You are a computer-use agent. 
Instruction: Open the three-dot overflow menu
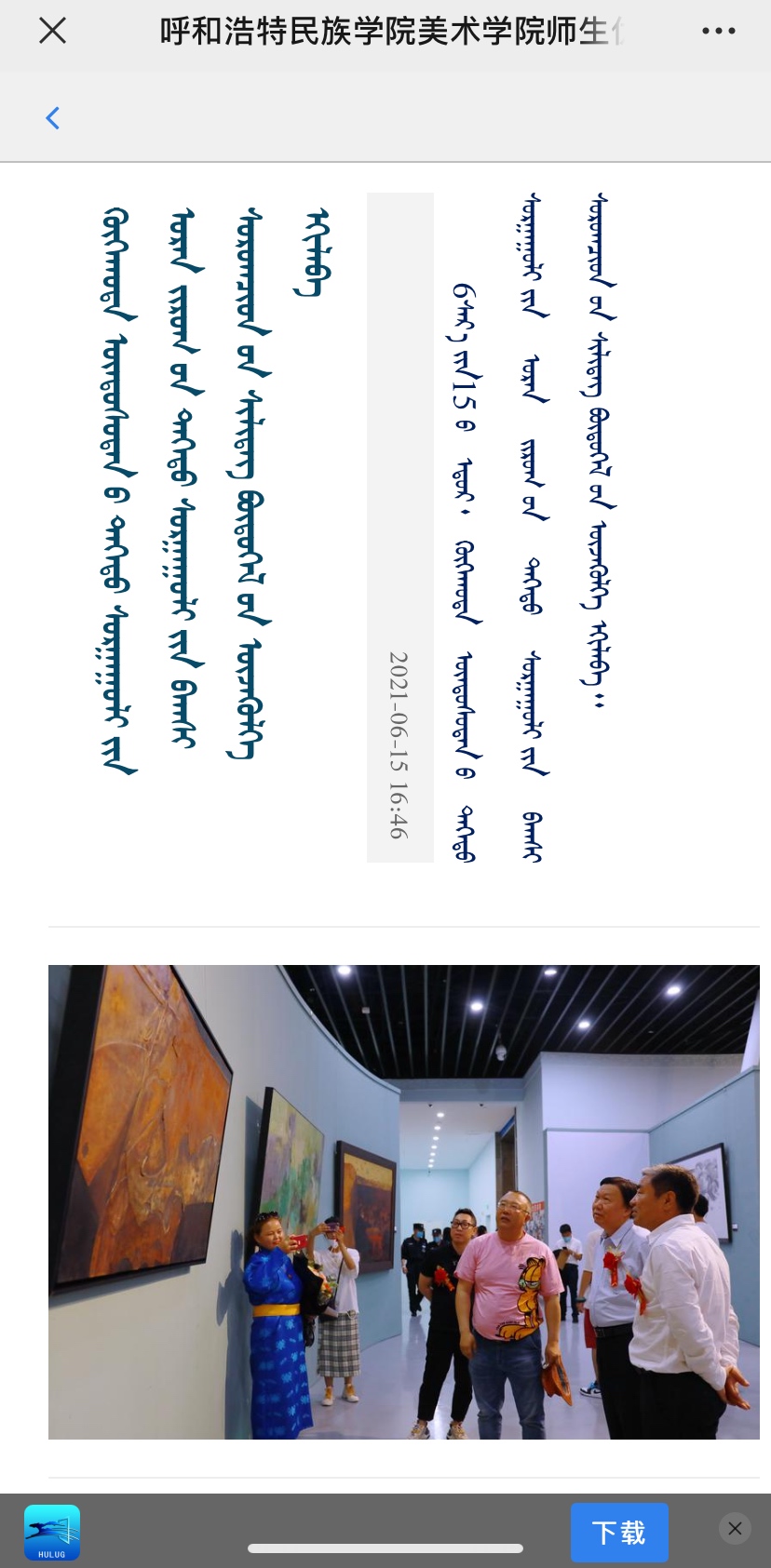pyautogui.click(x=718, y=31)
